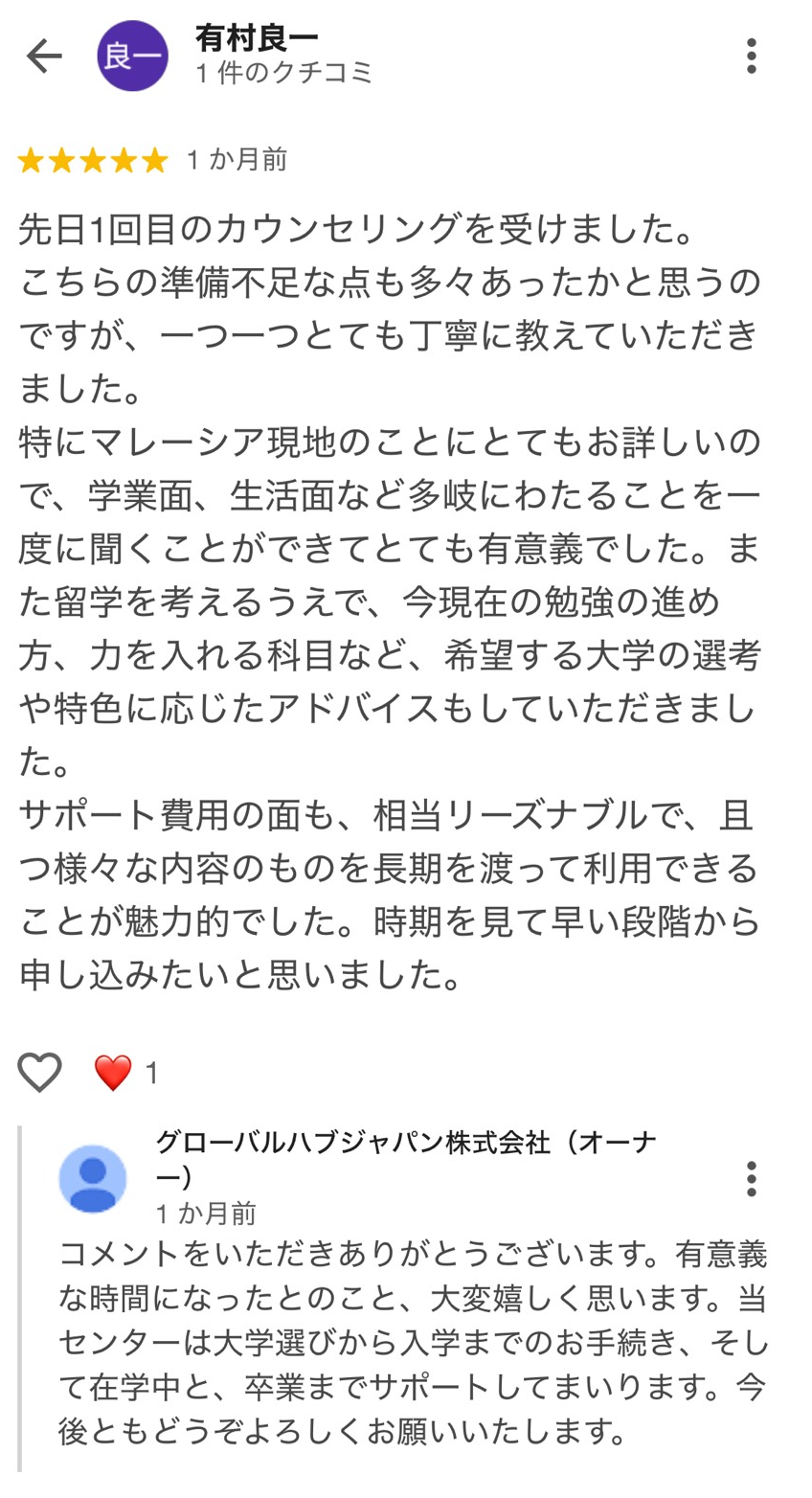Like this review with the heart icon
The height and width of the screenshot is (1498, 812).
[x=40, y=1073]
